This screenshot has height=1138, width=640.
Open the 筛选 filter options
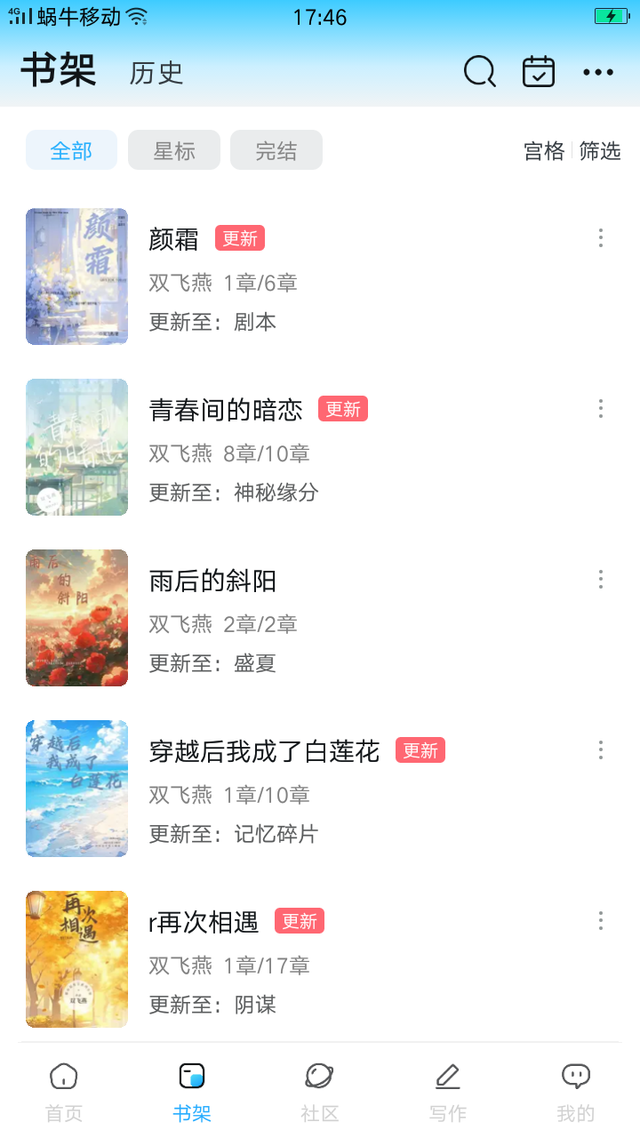point(600,151)
